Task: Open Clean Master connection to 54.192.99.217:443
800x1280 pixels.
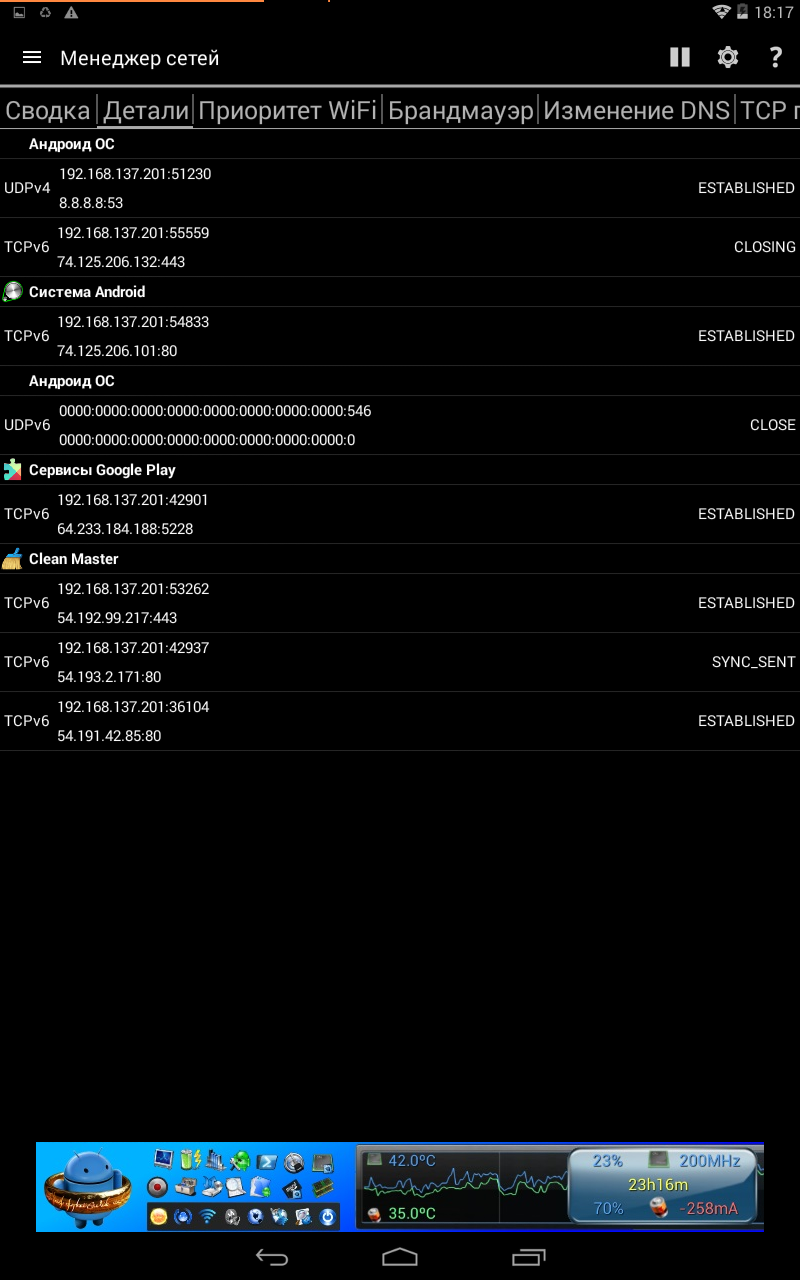Action: coord(400,603)
